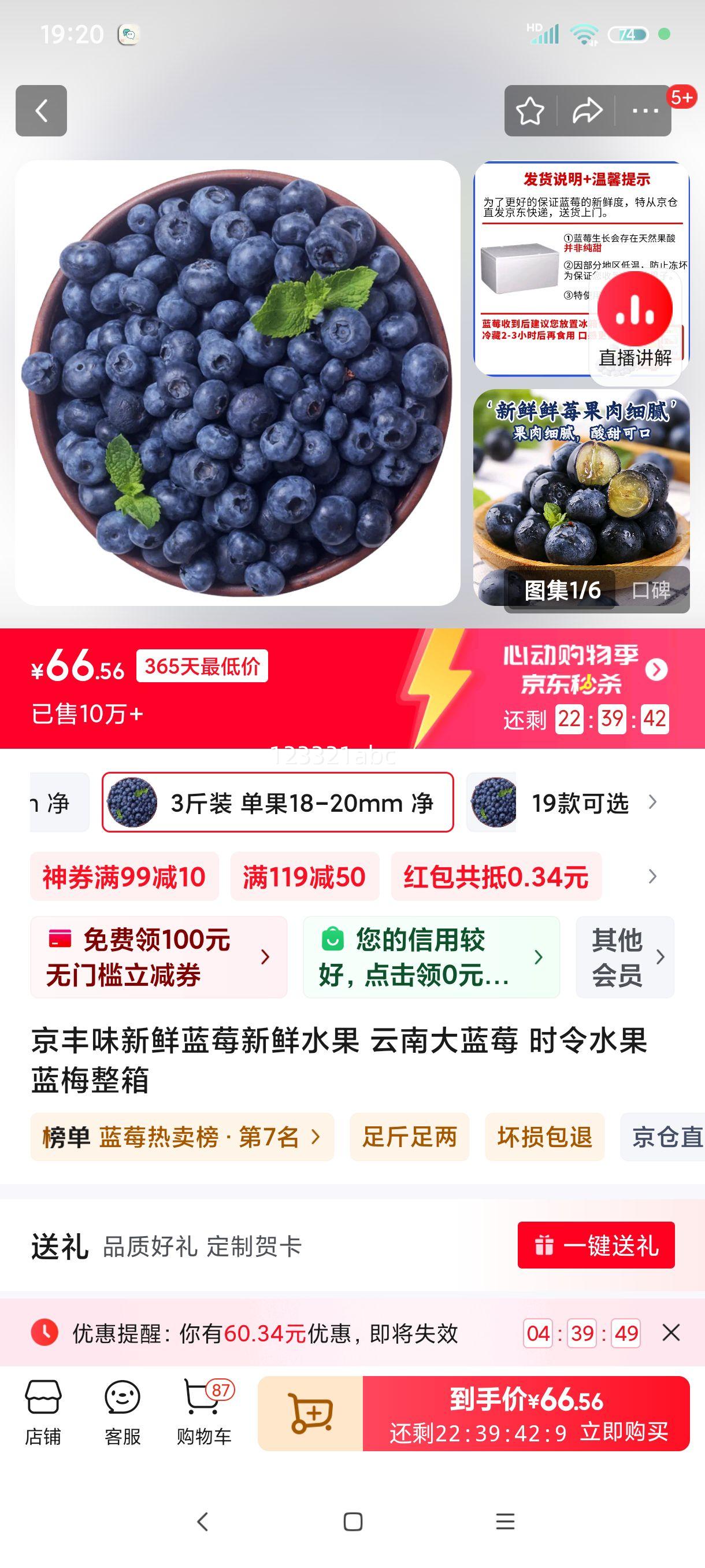Open the three-dot overflow menu
705x1568 pixels.
(x=645, y=111)
